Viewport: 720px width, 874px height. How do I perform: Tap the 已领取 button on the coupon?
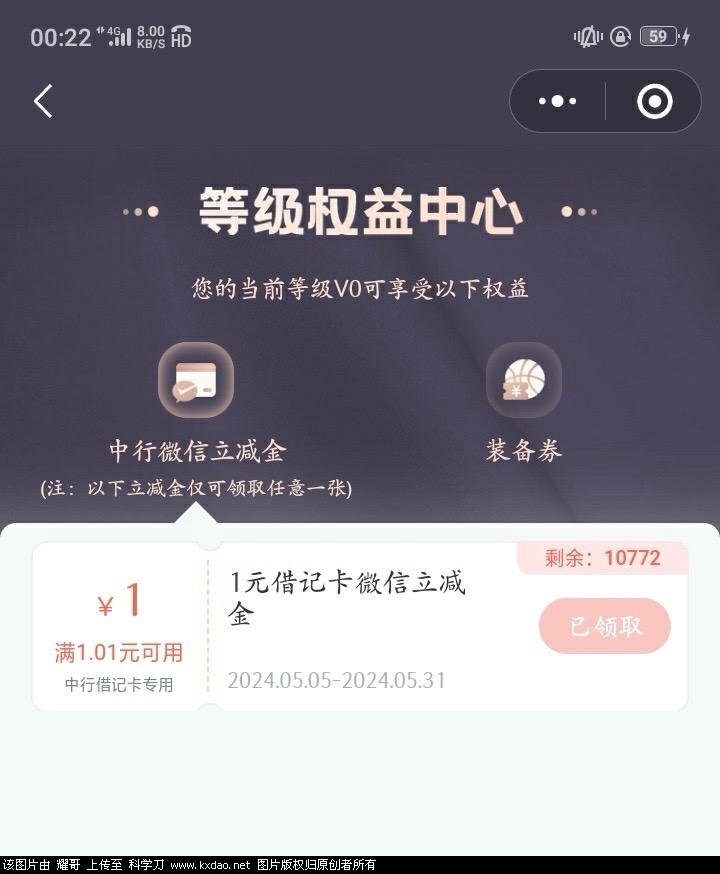[x=604, y=627]
